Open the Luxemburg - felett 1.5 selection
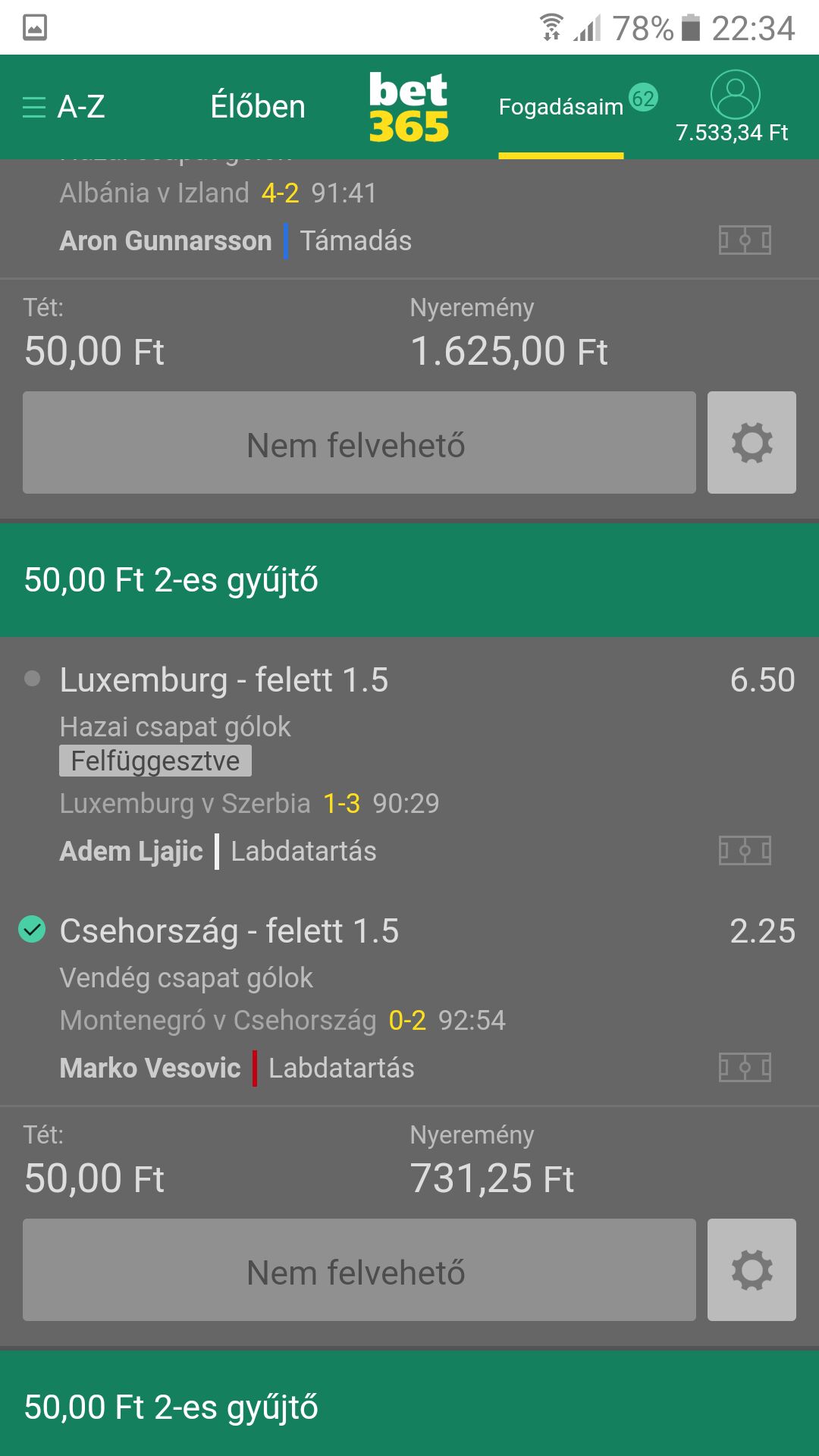 [x=224, y=680]
